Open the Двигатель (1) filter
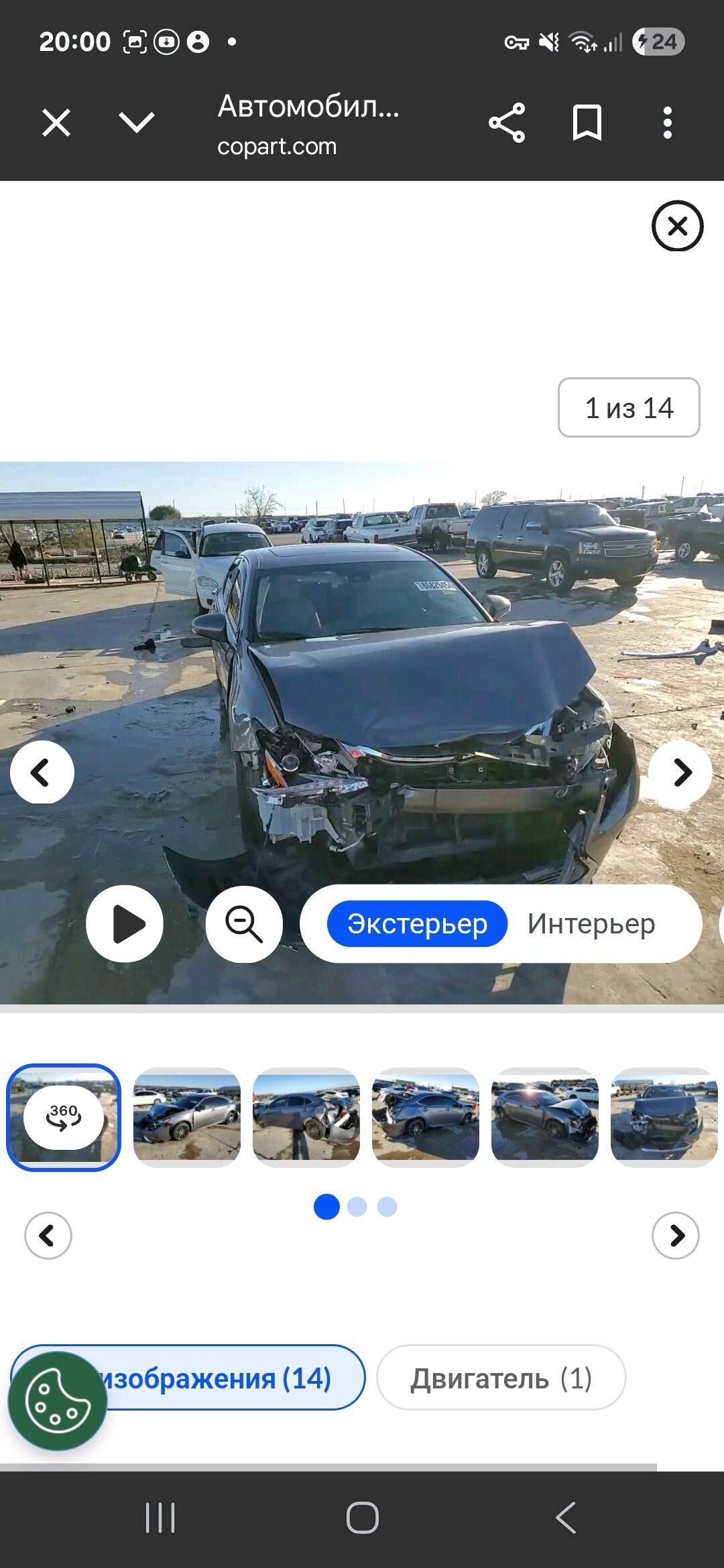This screenshot has width=724, height=1568. click(501, 1378)
